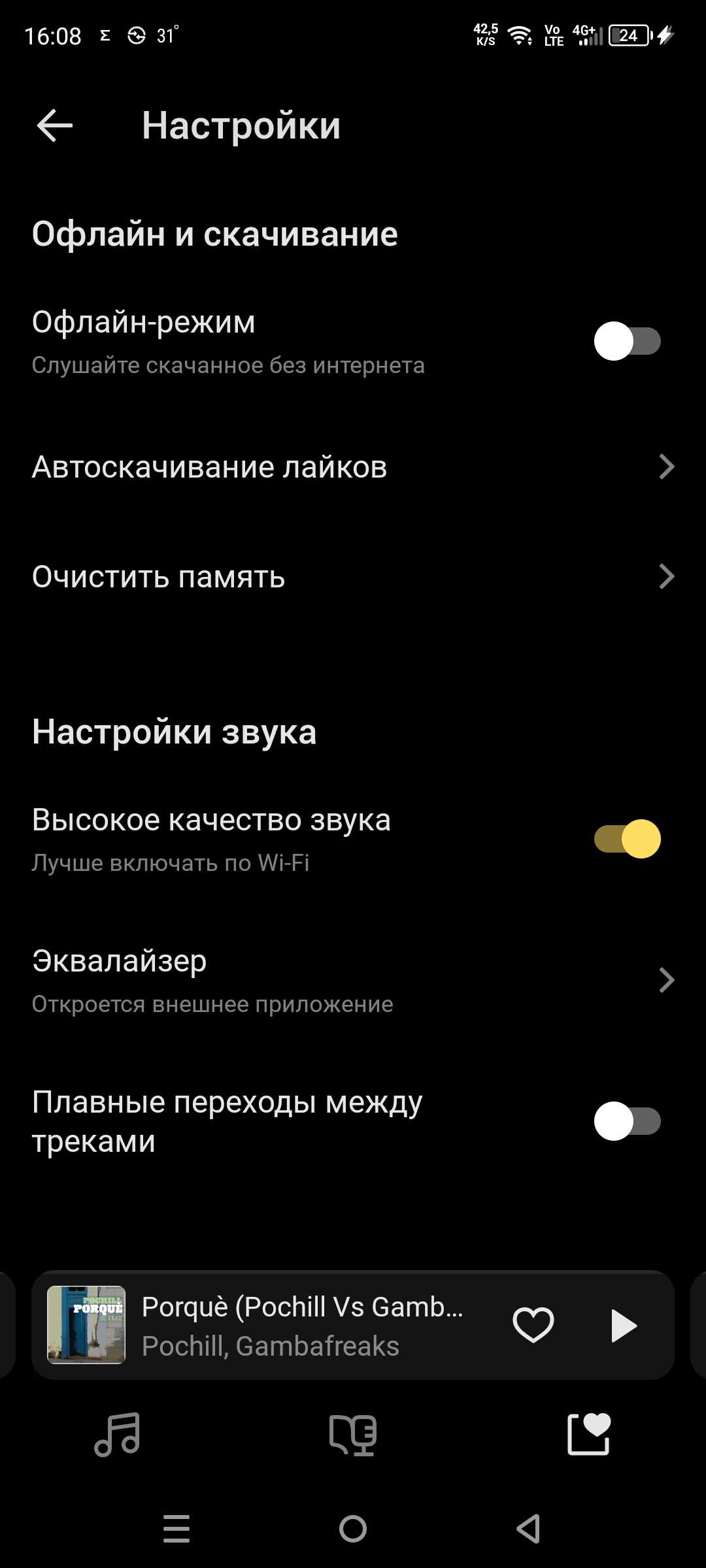The width and height of the screenshot is (706, 1568).
Task: Play the Porquè track
Action: tap(623, 1325)
